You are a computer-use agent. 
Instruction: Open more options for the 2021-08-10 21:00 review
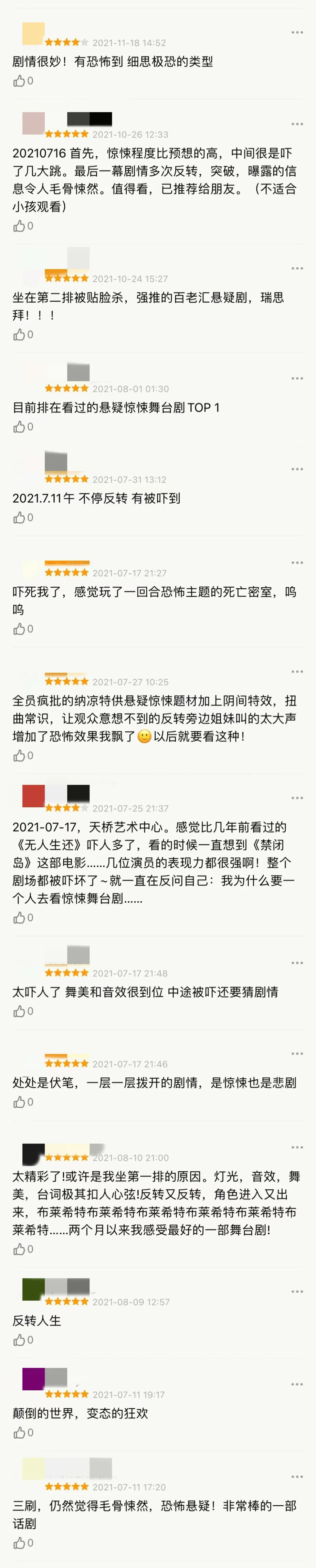[x=297, y=1147]
